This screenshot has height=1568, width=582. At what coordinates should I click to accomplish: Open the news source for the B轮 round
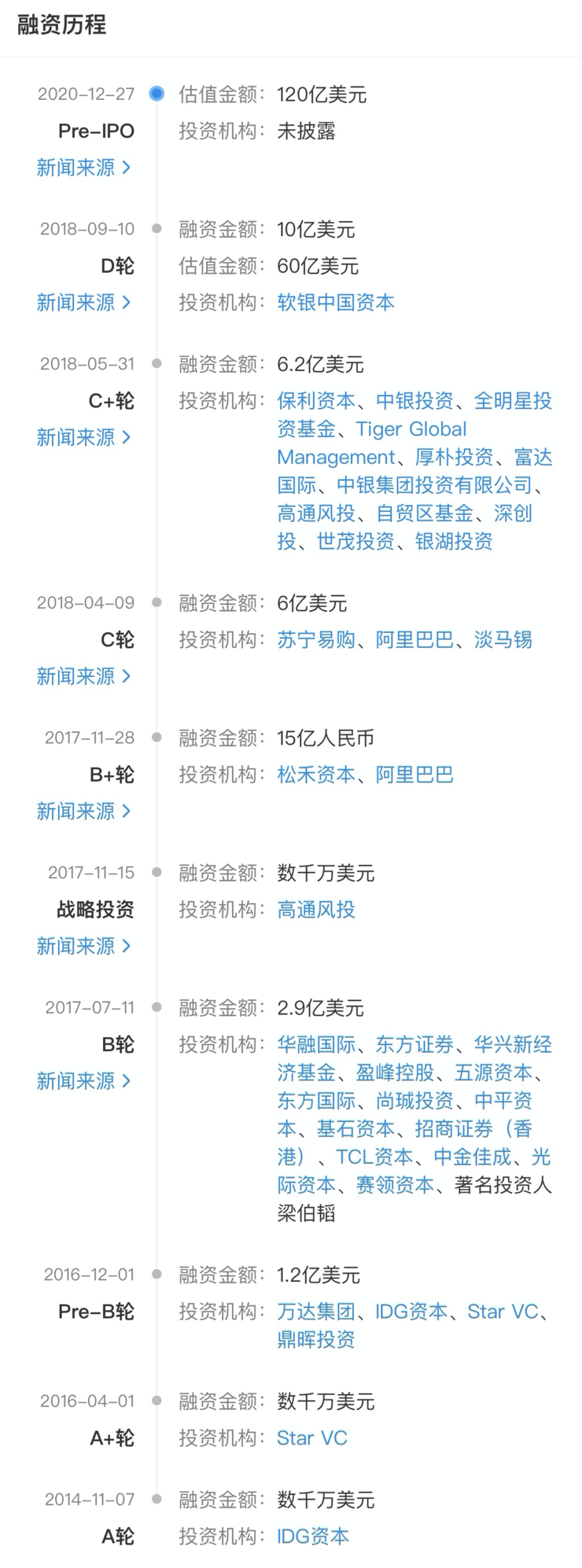pos(83,1081)
